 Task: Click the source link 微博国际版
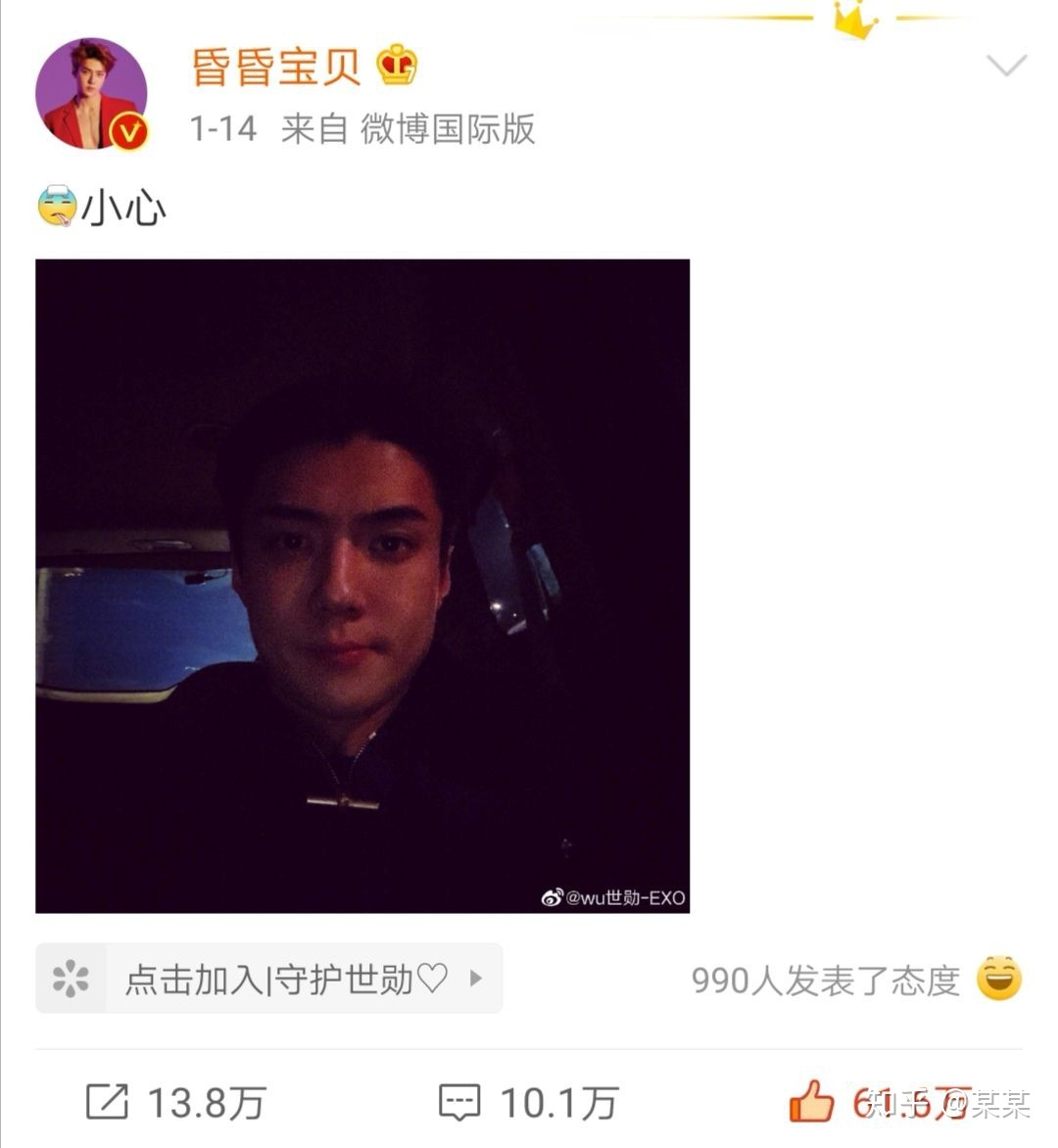pyautogui.click(x=453, y=128)
